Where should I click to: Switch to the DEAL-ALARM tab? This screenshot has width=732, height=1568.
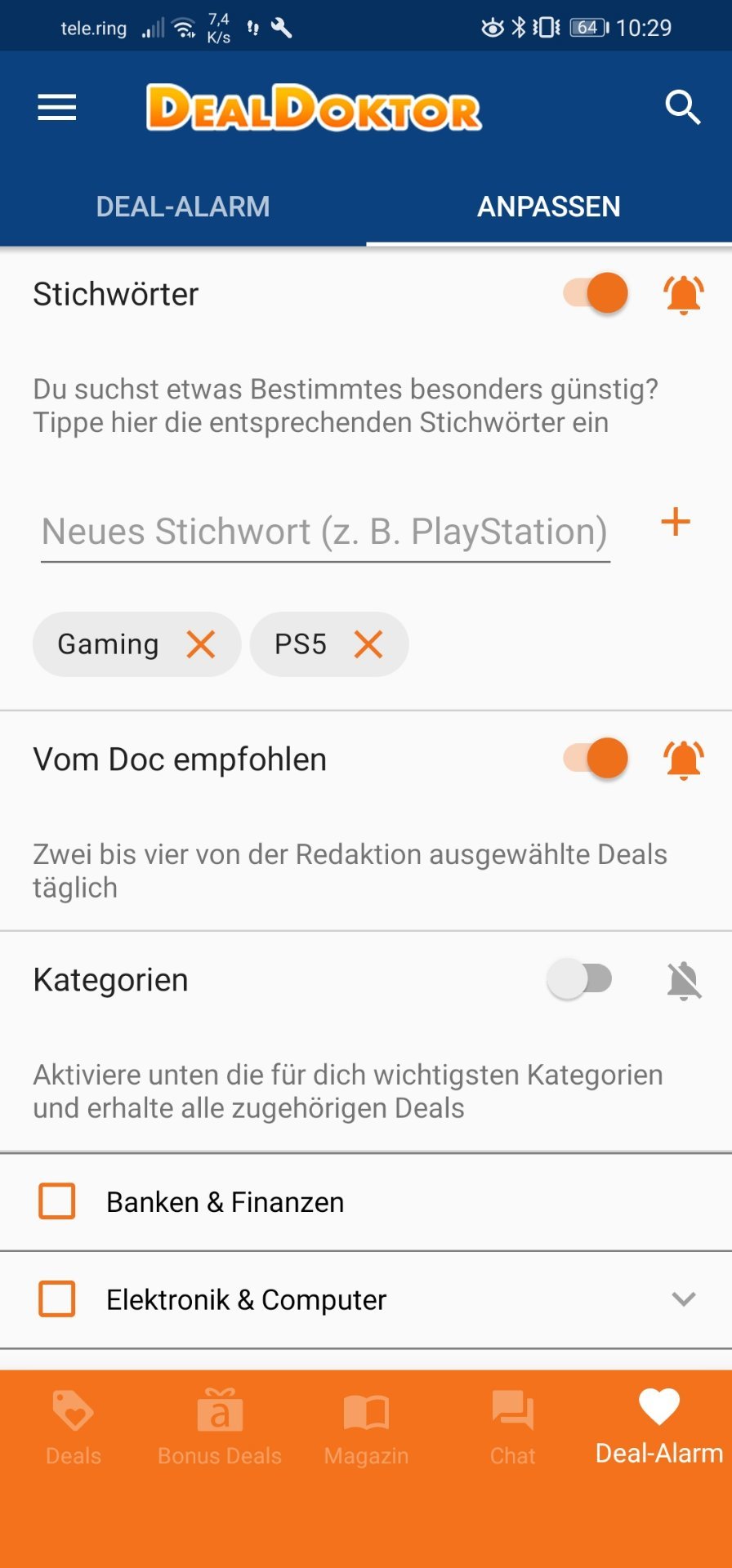183,207
